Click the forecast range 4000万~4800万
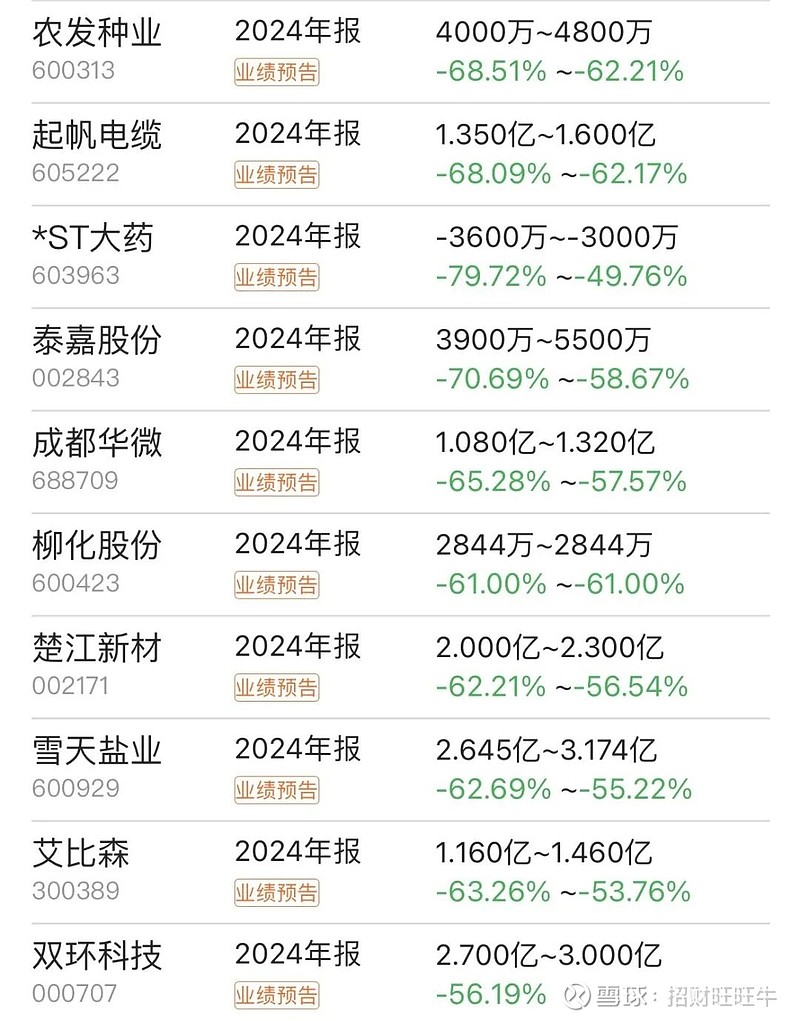The height and width of the screenshot is (1021, 800). coord(544,31)
